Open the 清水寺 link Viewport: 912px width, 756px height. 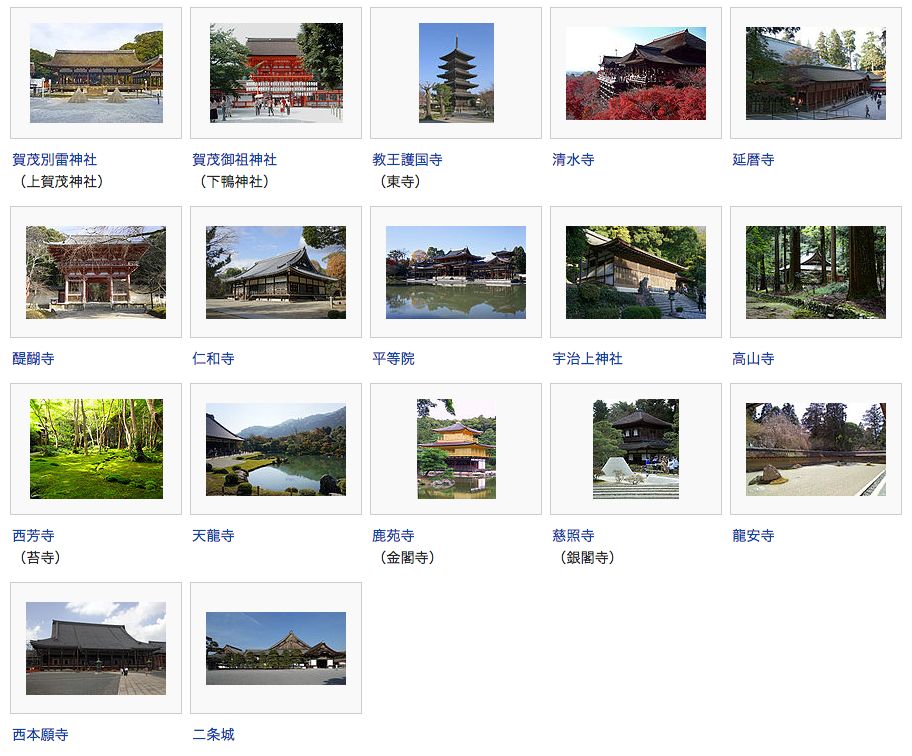coord(573,160)
